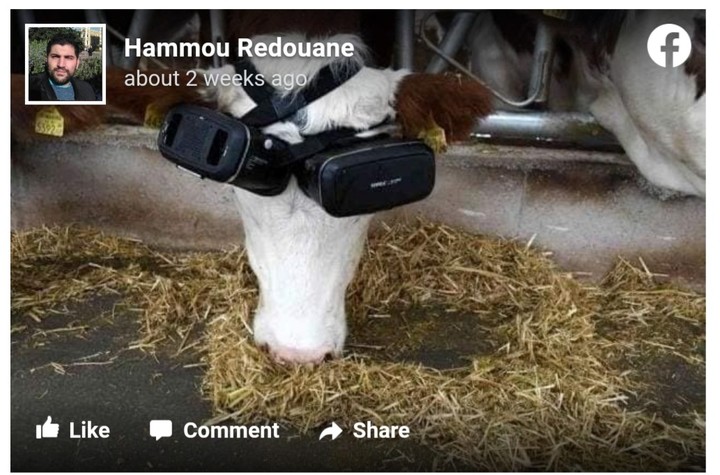The image size is (720, 475).
Task: Like Hammou Redouane's photo post
Action: point(73,430)
